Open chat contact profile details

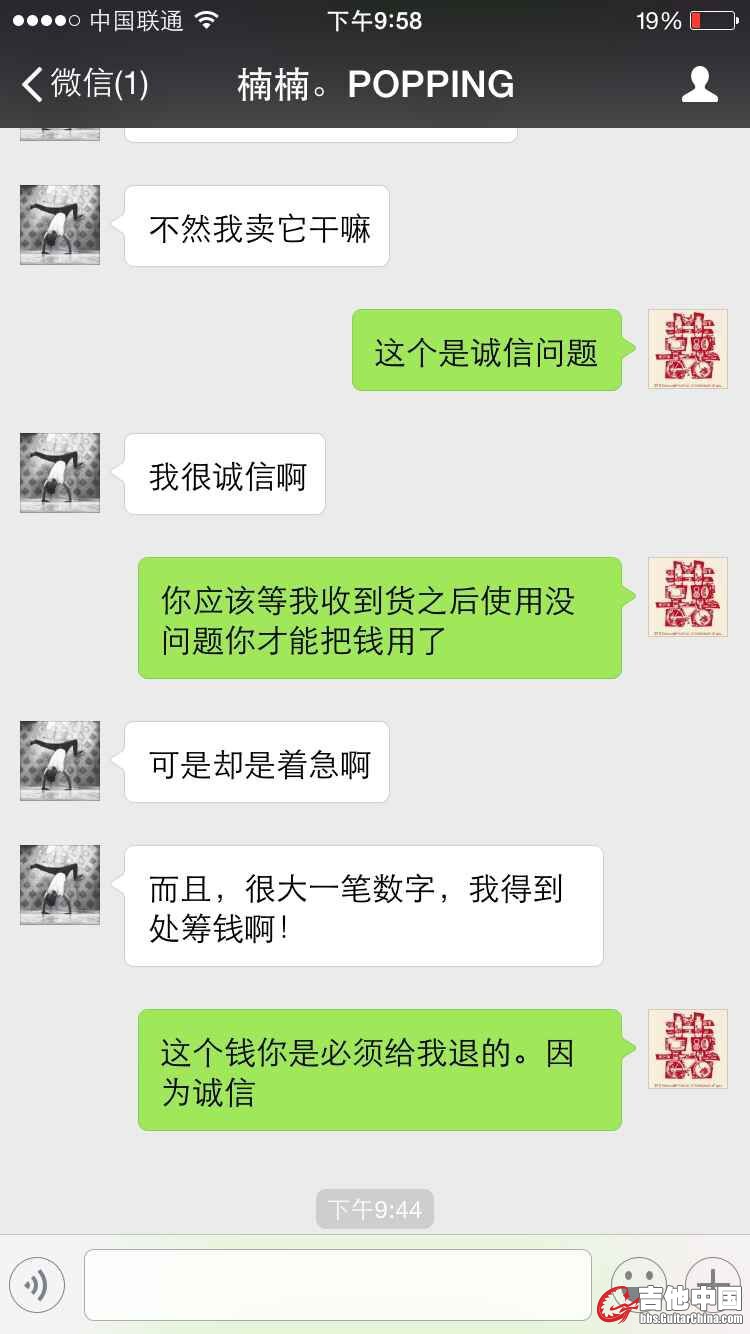pos(699,85)
